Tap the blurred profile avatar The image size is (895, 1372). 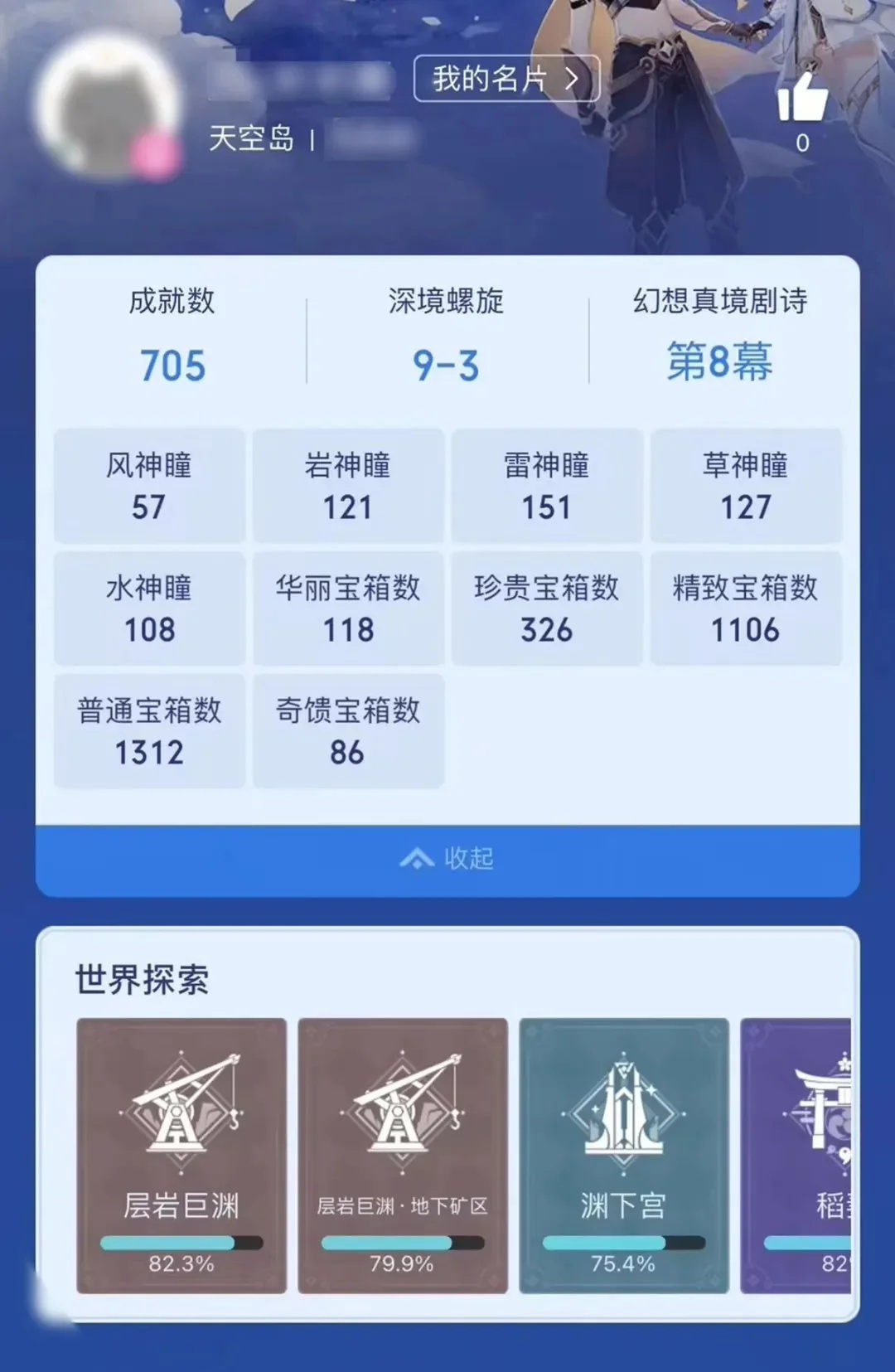click(109, 105)
